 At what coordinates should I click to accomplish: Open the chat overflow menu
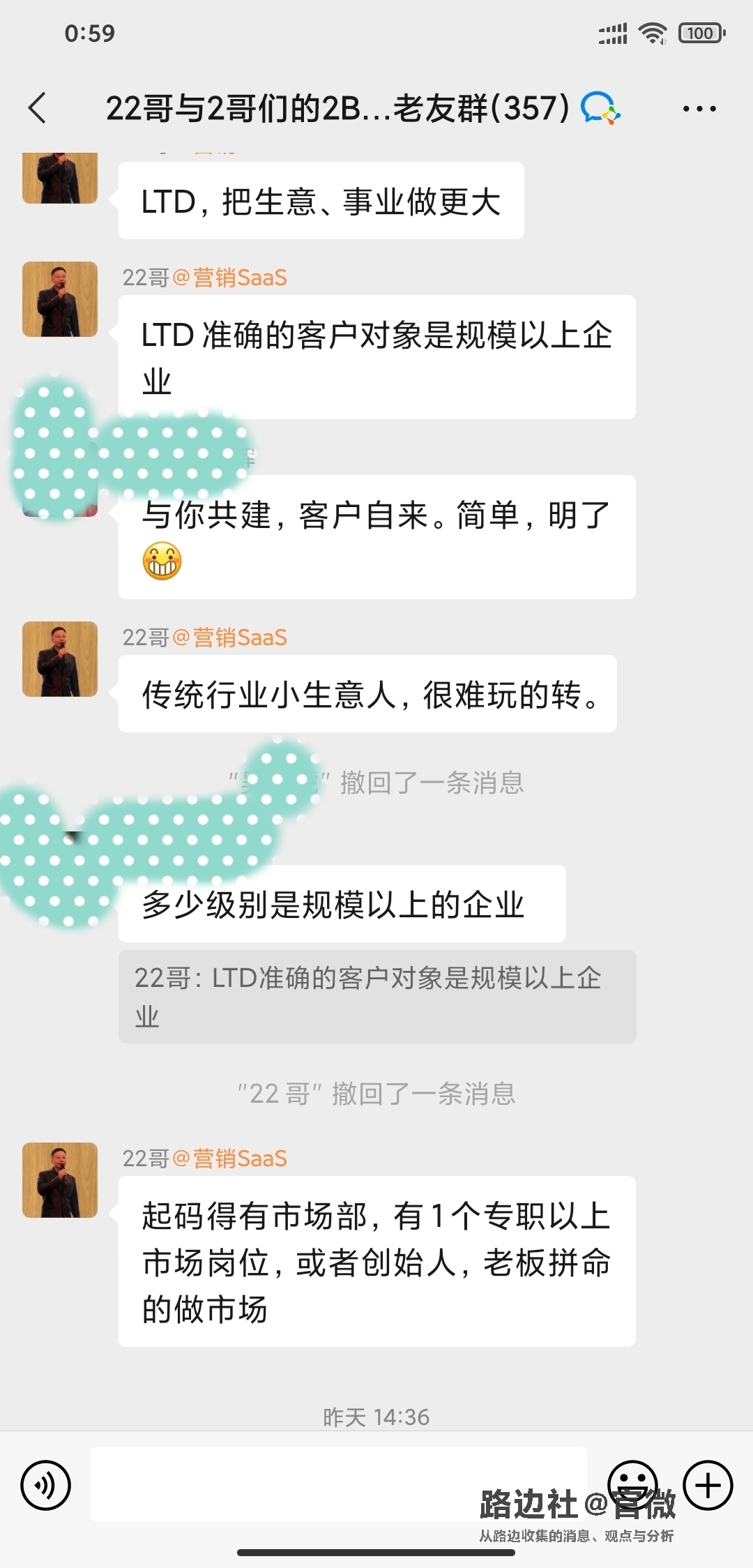click(x=699, y=109)
